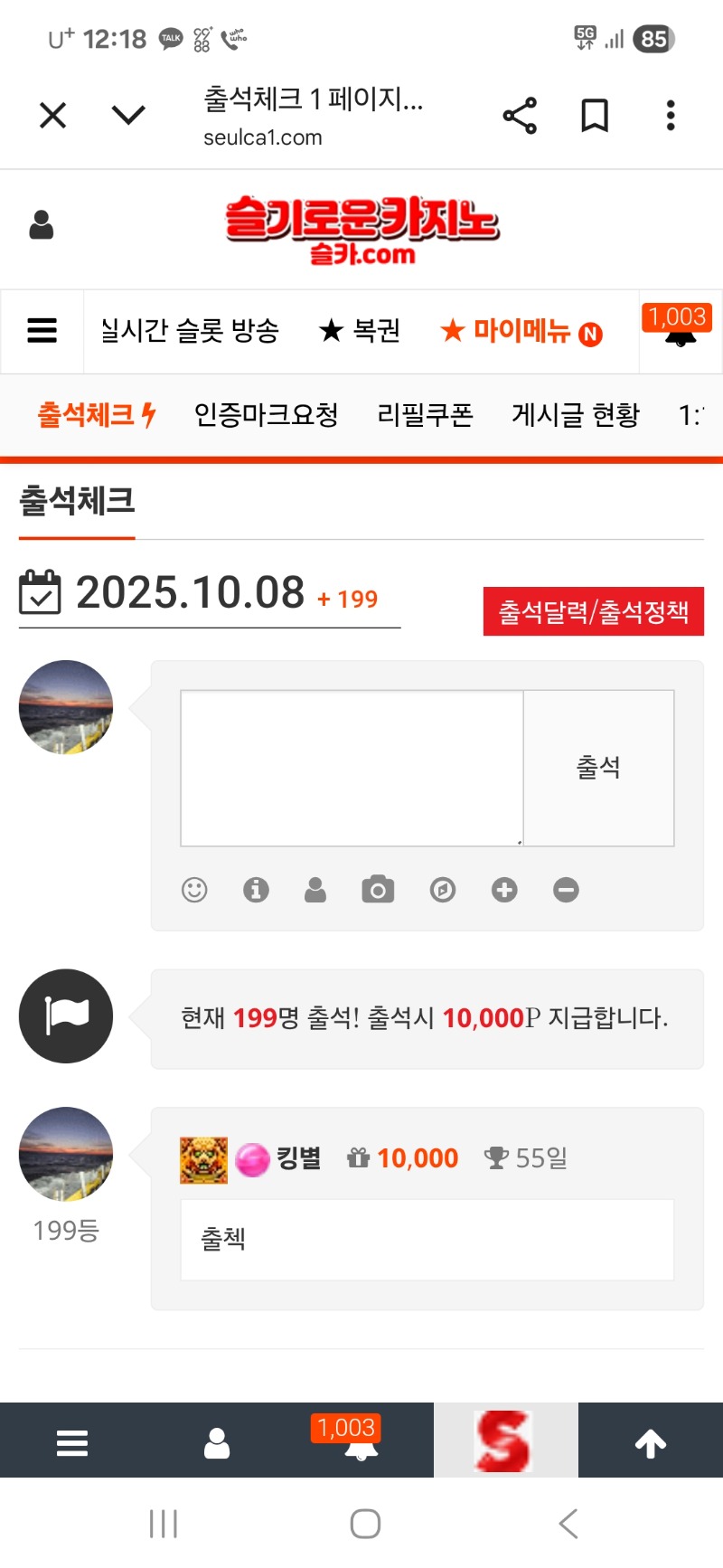Go back with the system back button
The width and height of the screenshot is (723, 1568).
tap(568, 1524)
